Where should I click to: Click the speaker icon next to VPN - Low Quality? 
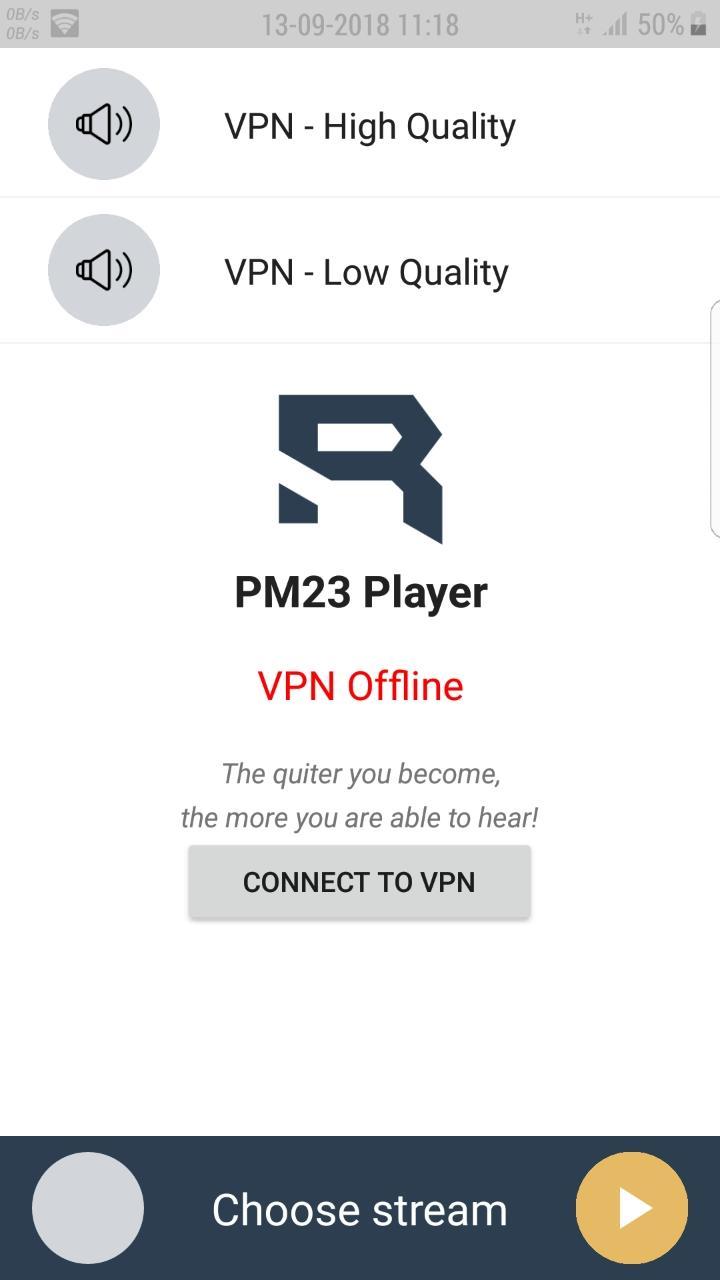(x=104, y=270)
